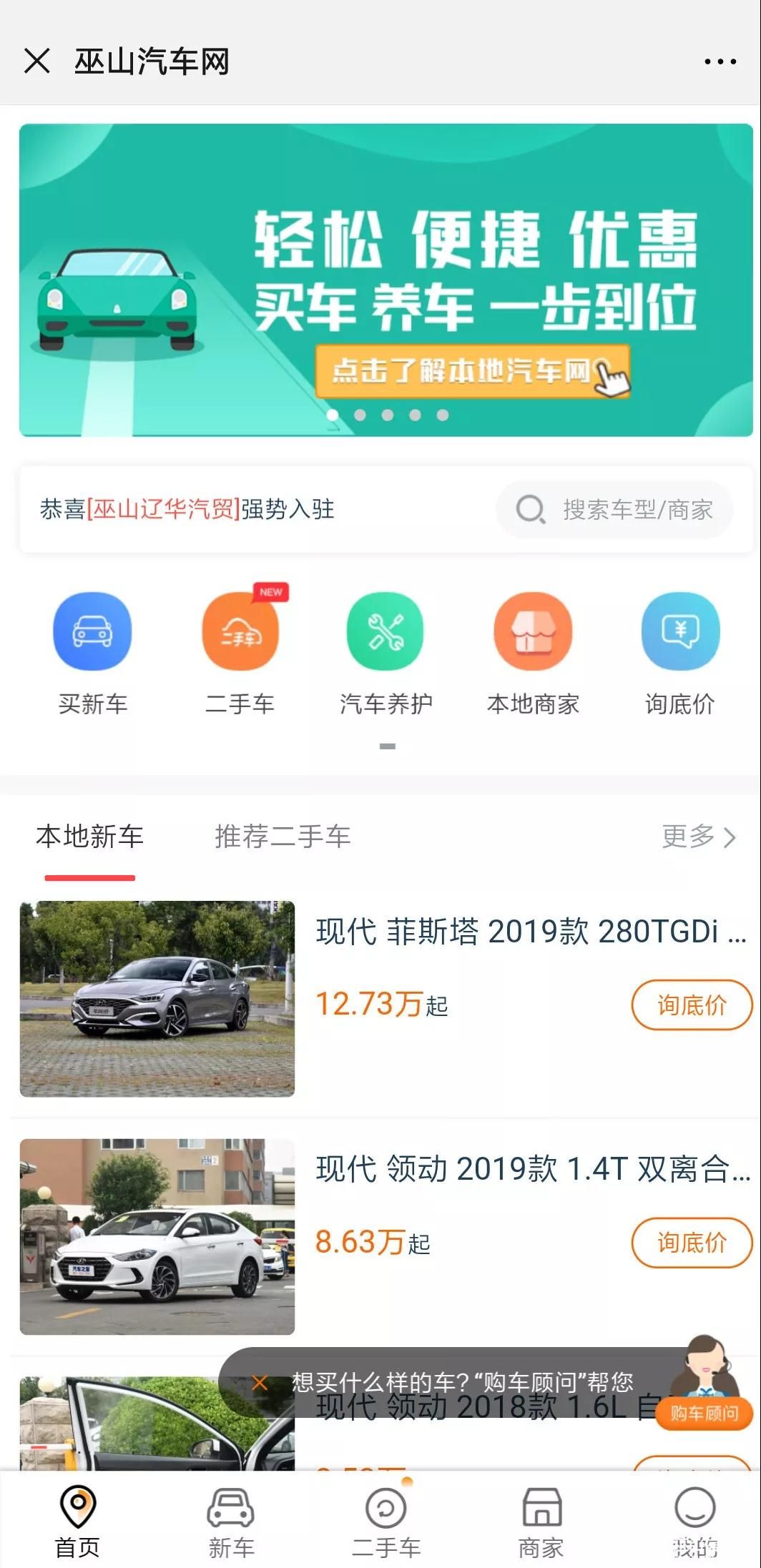The image size is (761, 1568).
Task: Tap the 搜索车型/商家 search box
Action: (614, 510)
